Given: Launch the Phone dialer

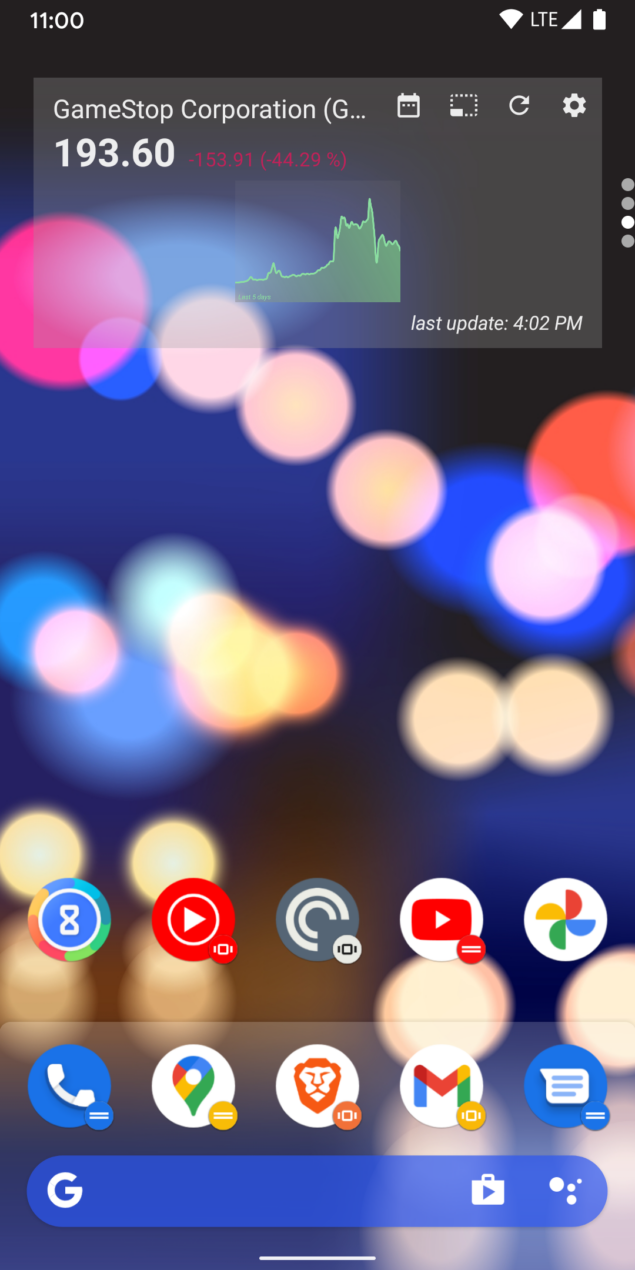Looking at the screenshot, I should pyautogui.click(x=70, y=1087).
